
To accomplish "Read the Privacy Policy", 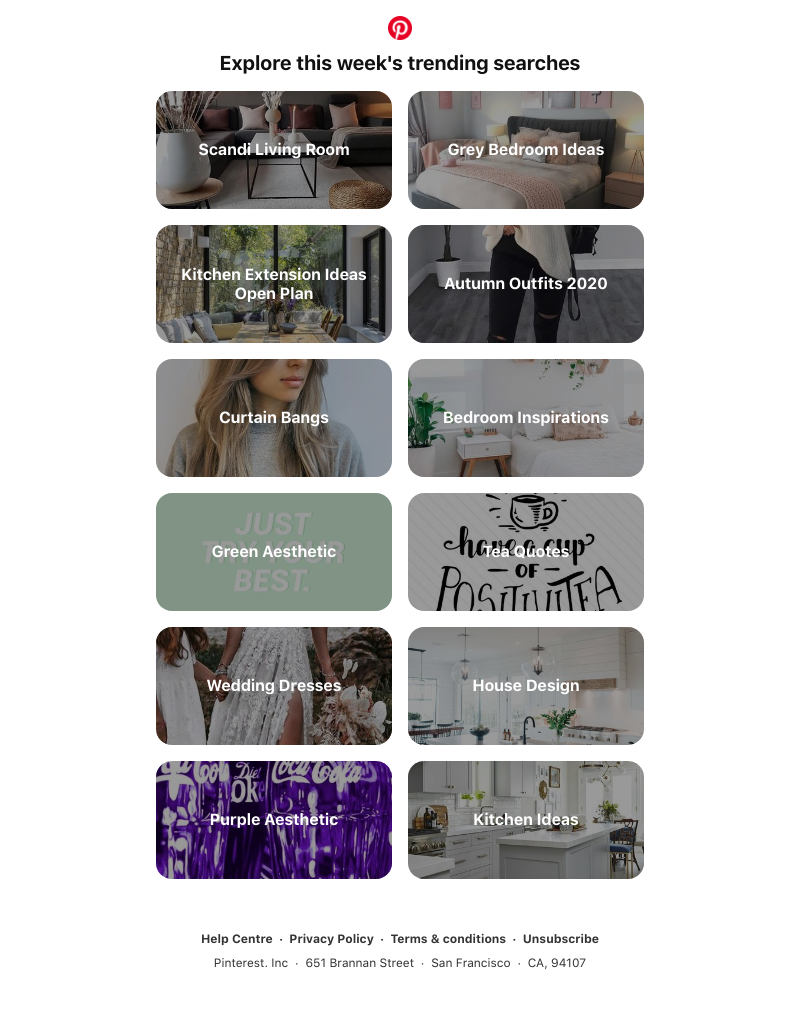I will (x=331, y=939).
